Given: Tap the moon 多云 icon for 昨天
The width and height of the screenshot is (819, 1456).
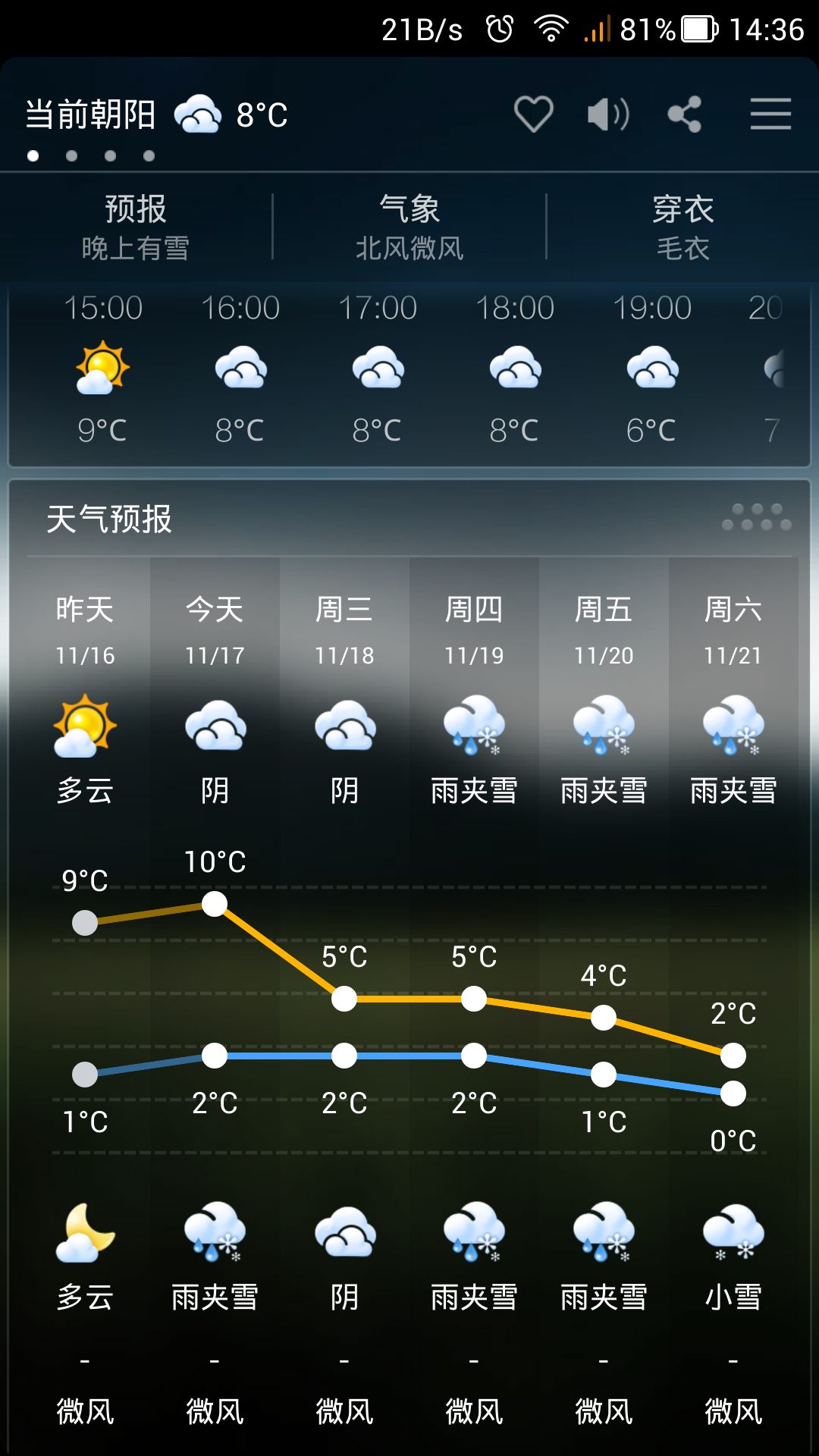Looking at the screenshot, I should (83, 1236).
